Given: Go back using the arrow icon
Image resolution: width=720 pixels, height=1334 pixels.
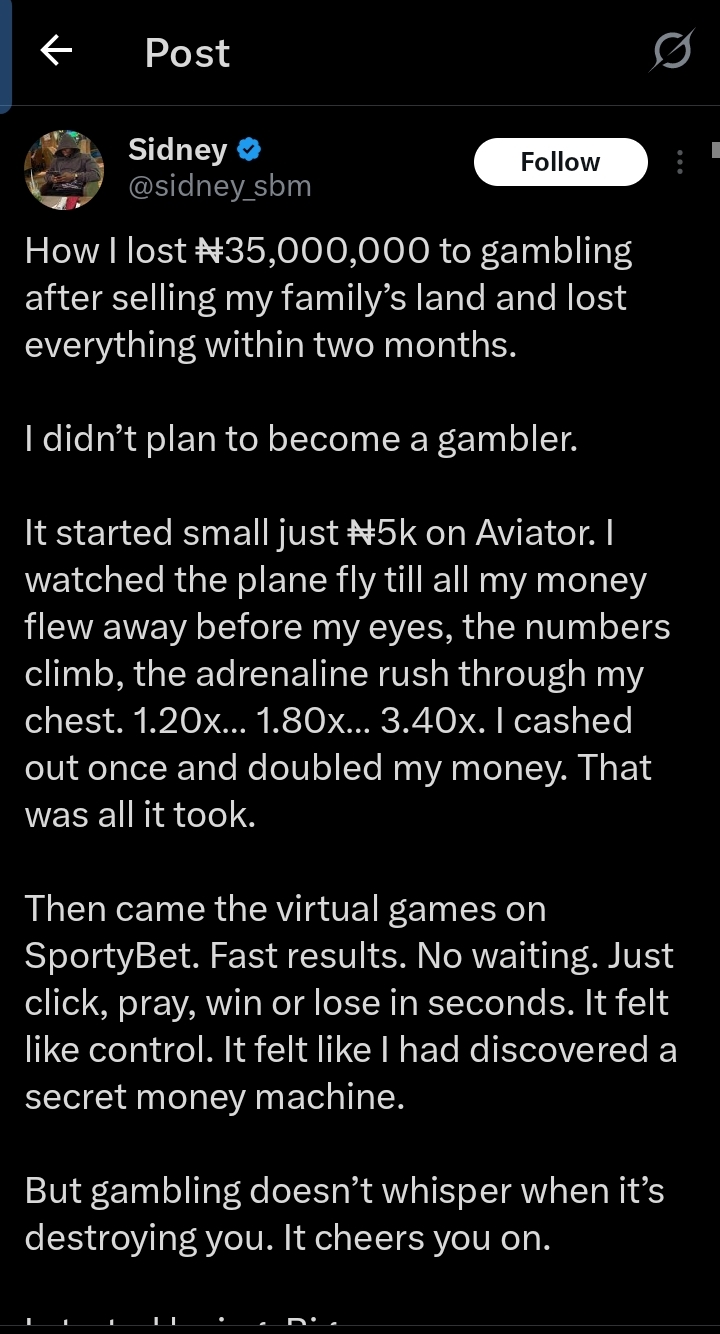Looking at the screenshot, I should pyautogui.click(x=56, y=51).
